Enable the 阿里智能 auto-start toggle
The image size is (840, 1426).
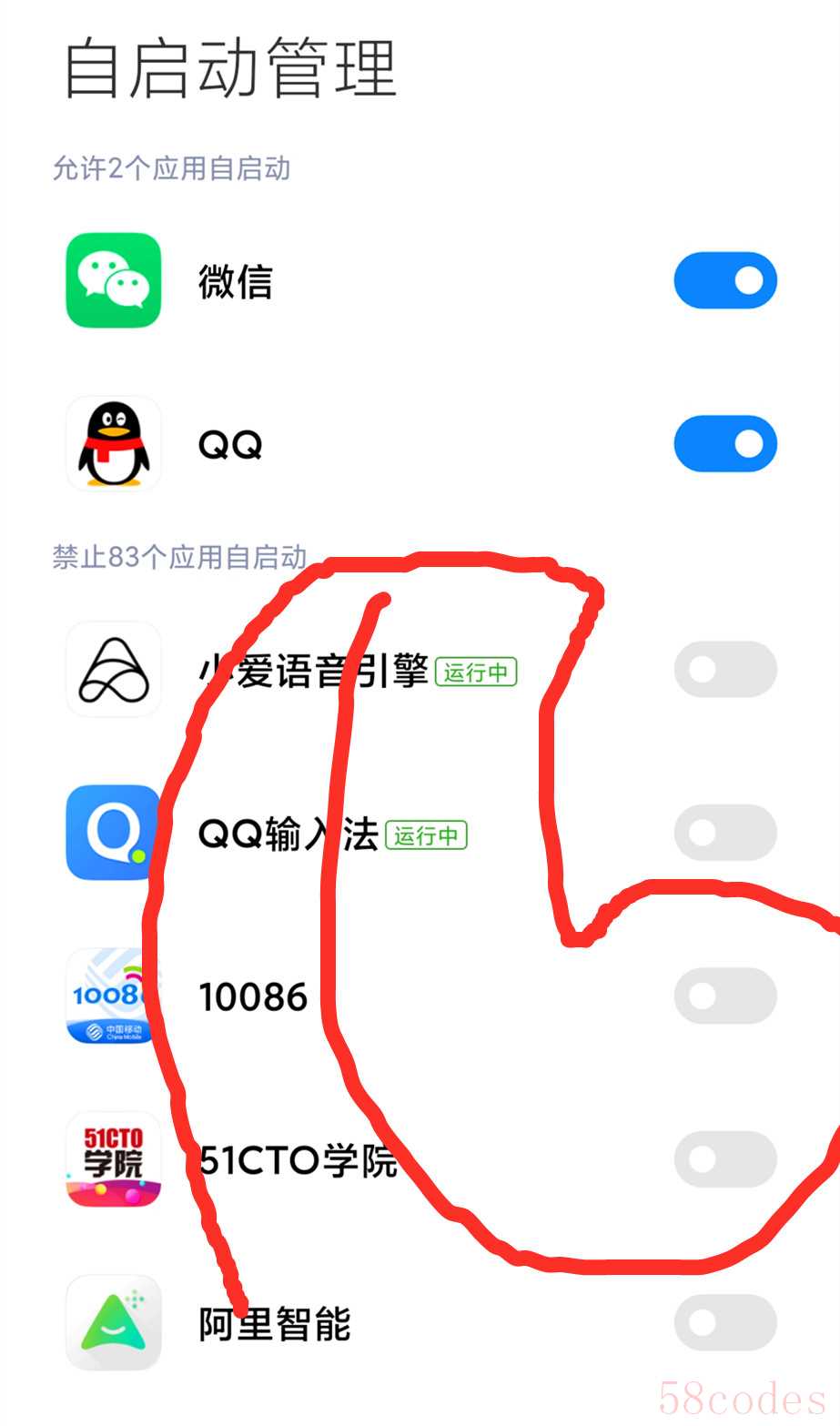click(724, 1322)
